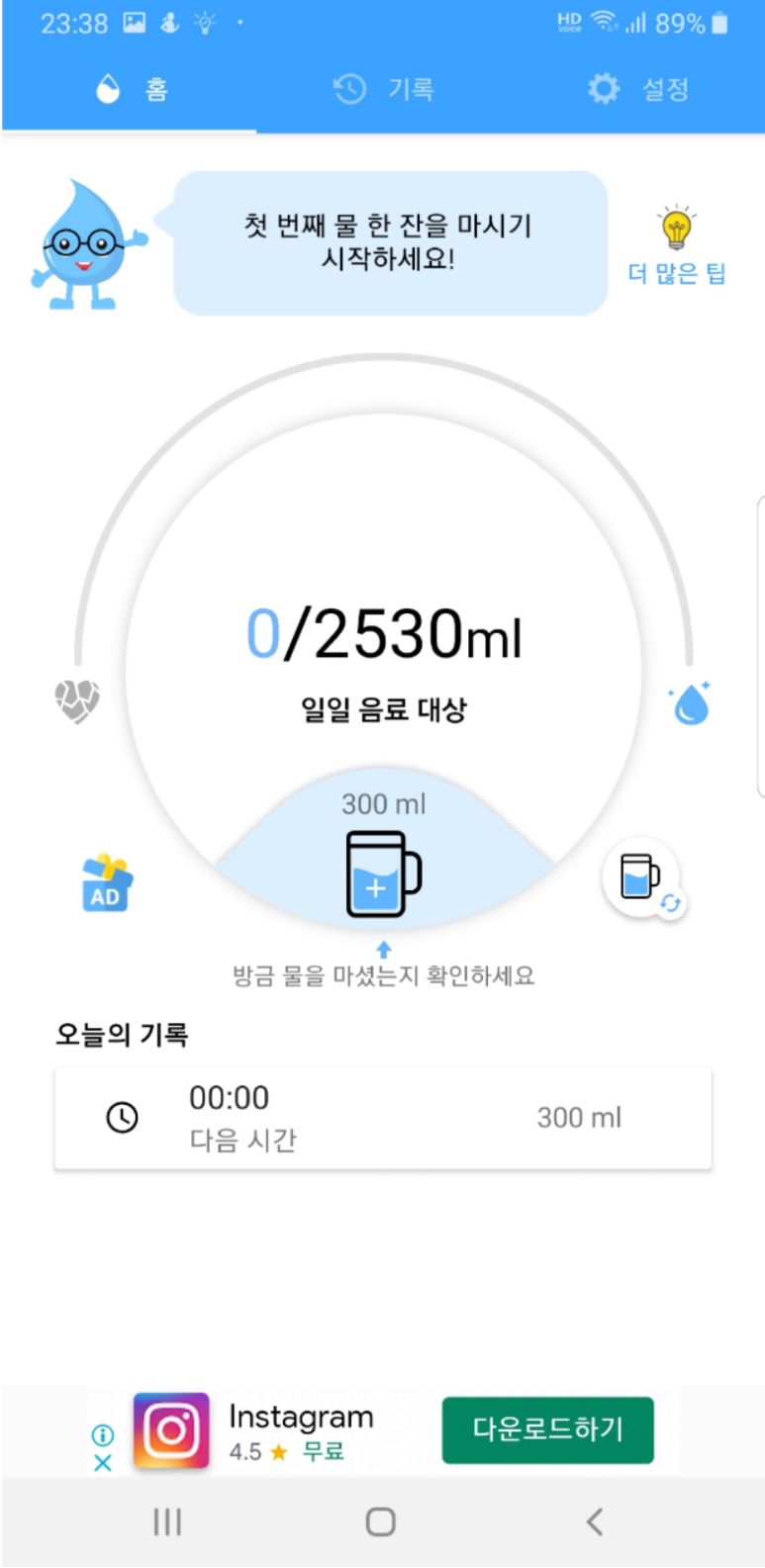Open recent apps from navigation bar
This screenshot has width=765, height=1568.
(167, 1522)
